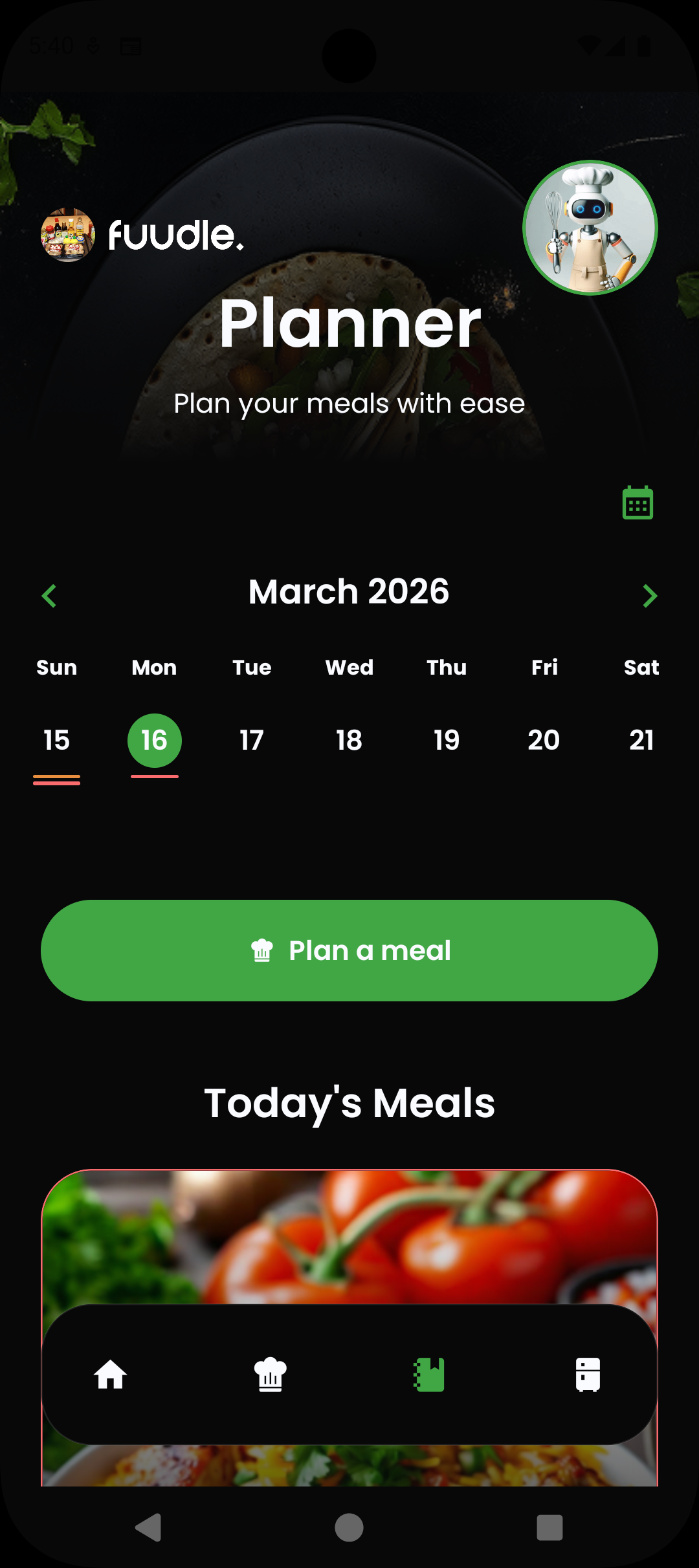Select Wednesday 18 in the calendar
Screen dimensions: 699x1568
[x=349, y=740]
